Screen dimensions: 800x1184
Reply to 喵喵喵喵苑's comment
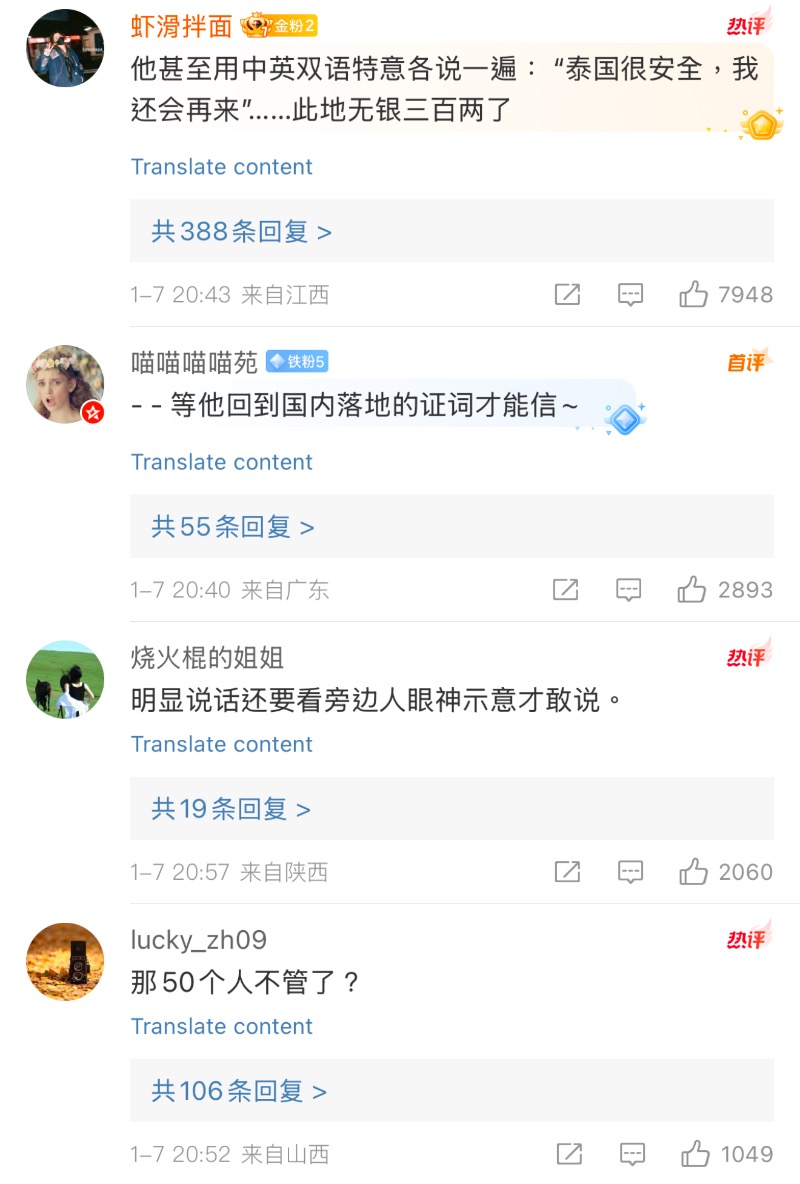point(629,589)
